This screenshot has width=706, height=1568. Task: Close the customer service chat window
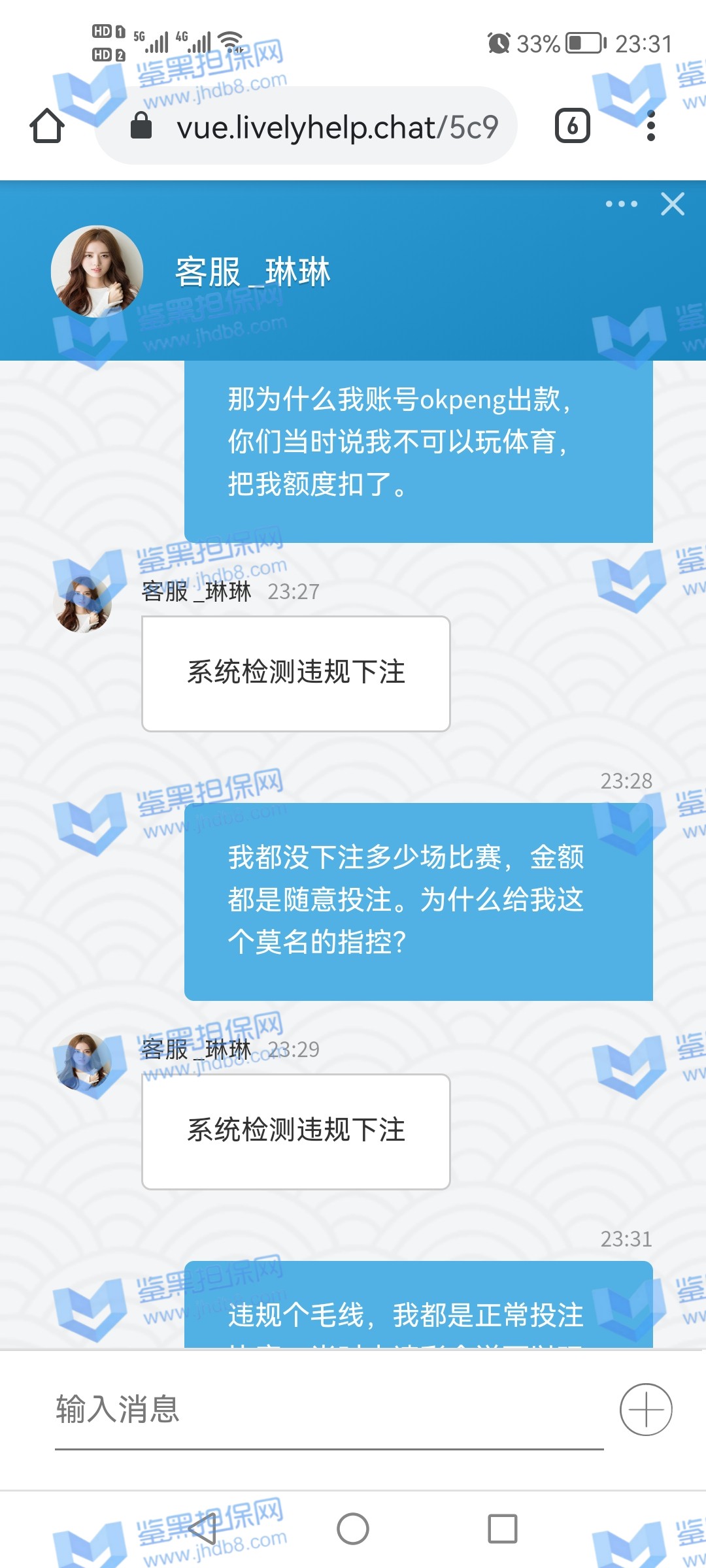tap(673, 204)
